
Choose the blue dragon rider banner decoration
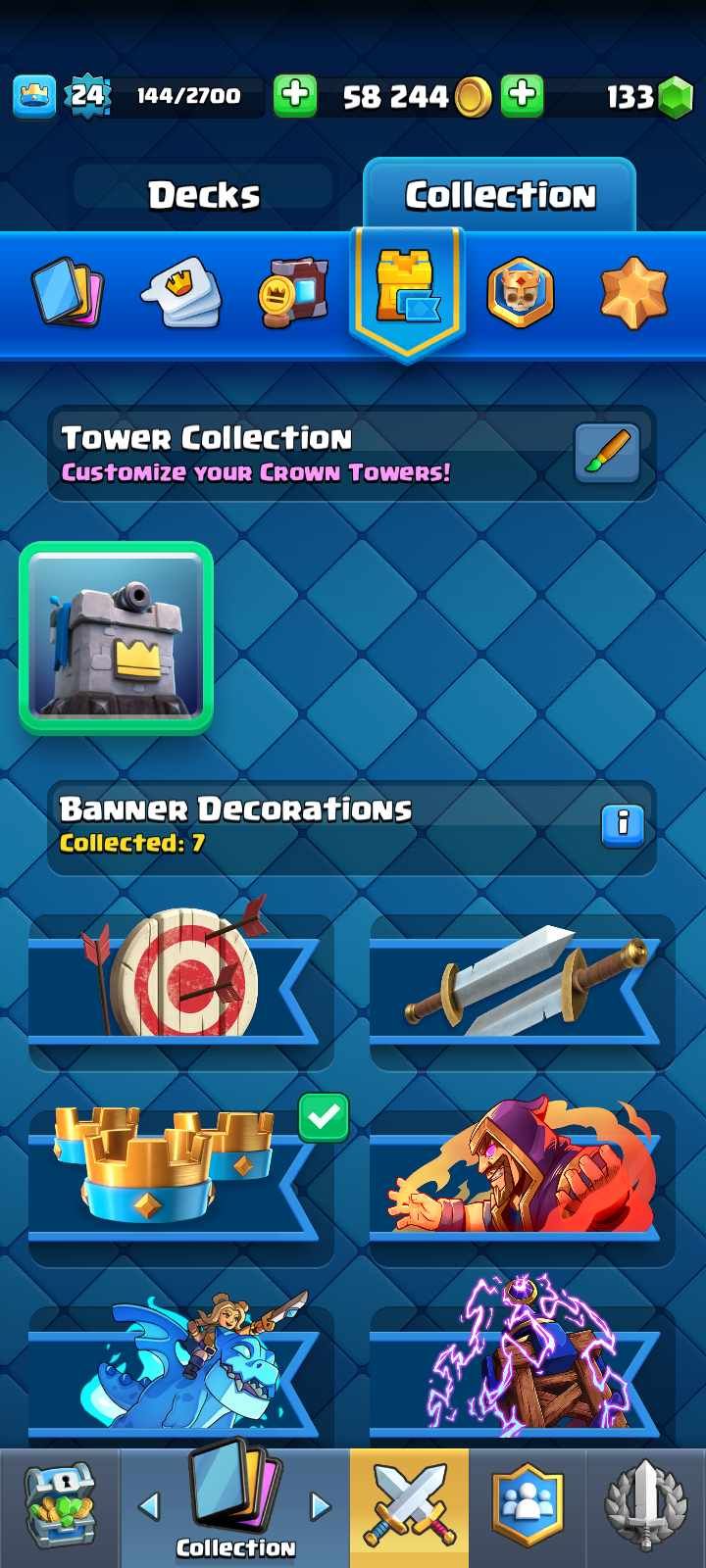click(179, 1367)
